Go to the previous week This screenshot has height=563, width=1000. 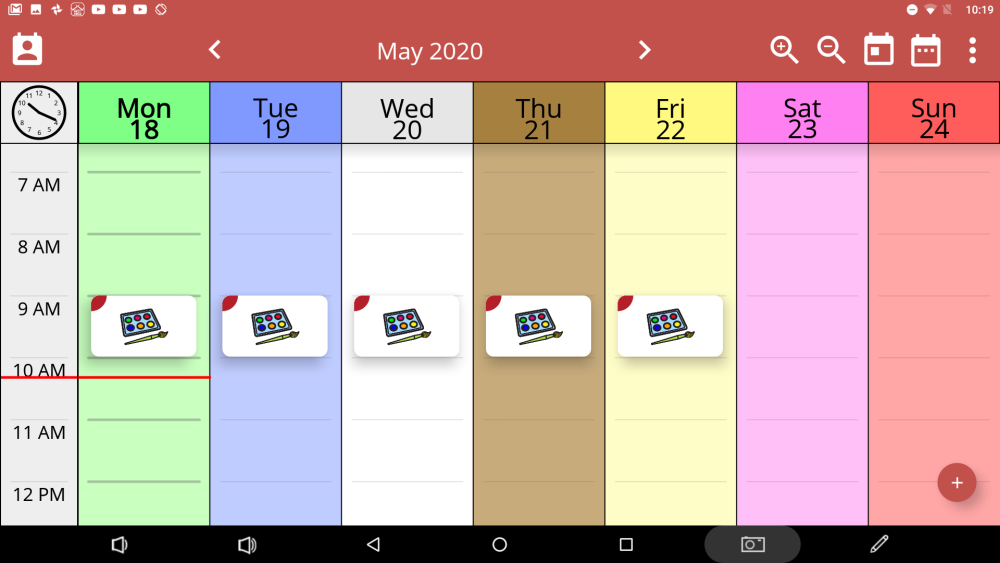pos(214,50)
